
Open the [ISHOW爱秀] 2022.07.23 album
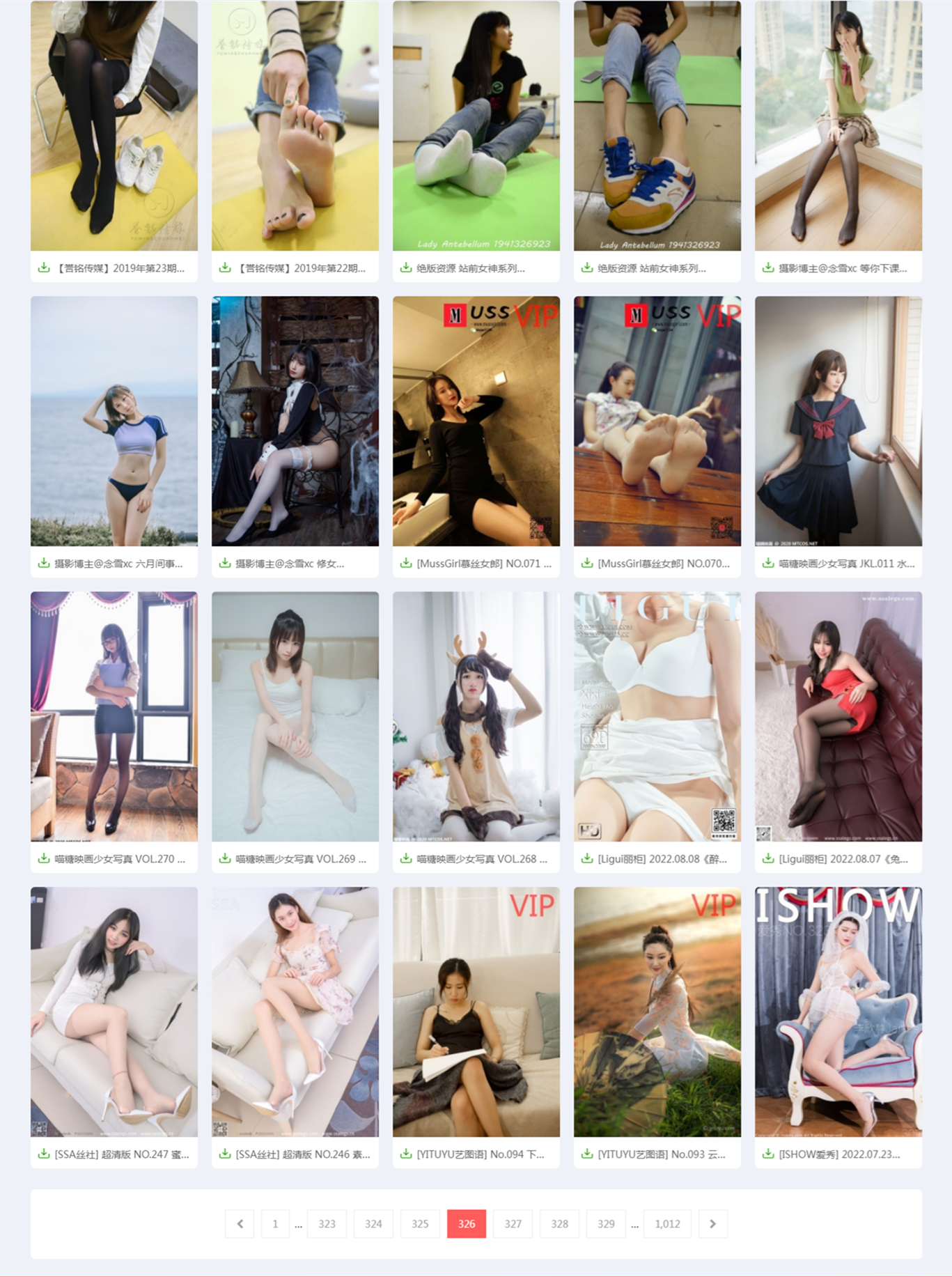point(838,1154)
